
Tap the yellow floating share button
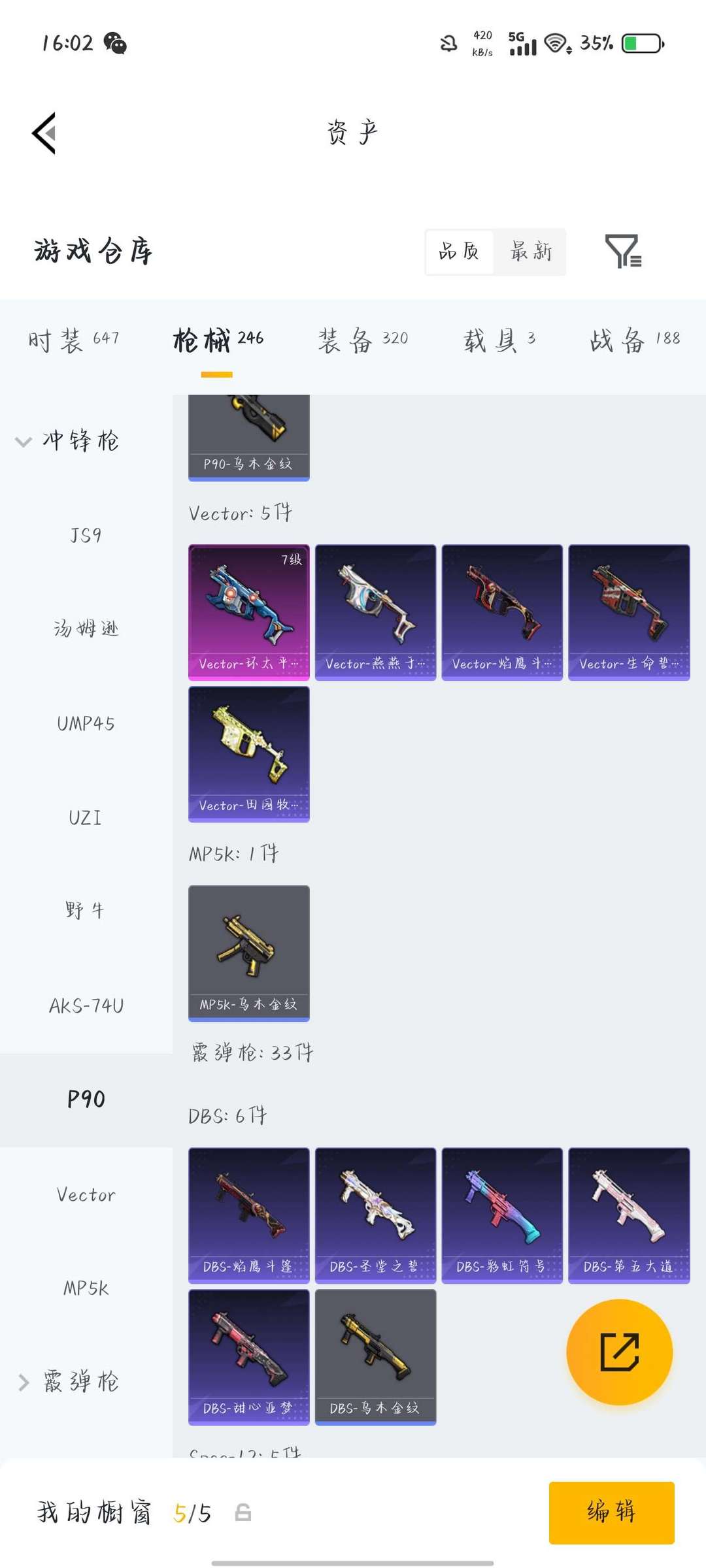coord(619,1352)
